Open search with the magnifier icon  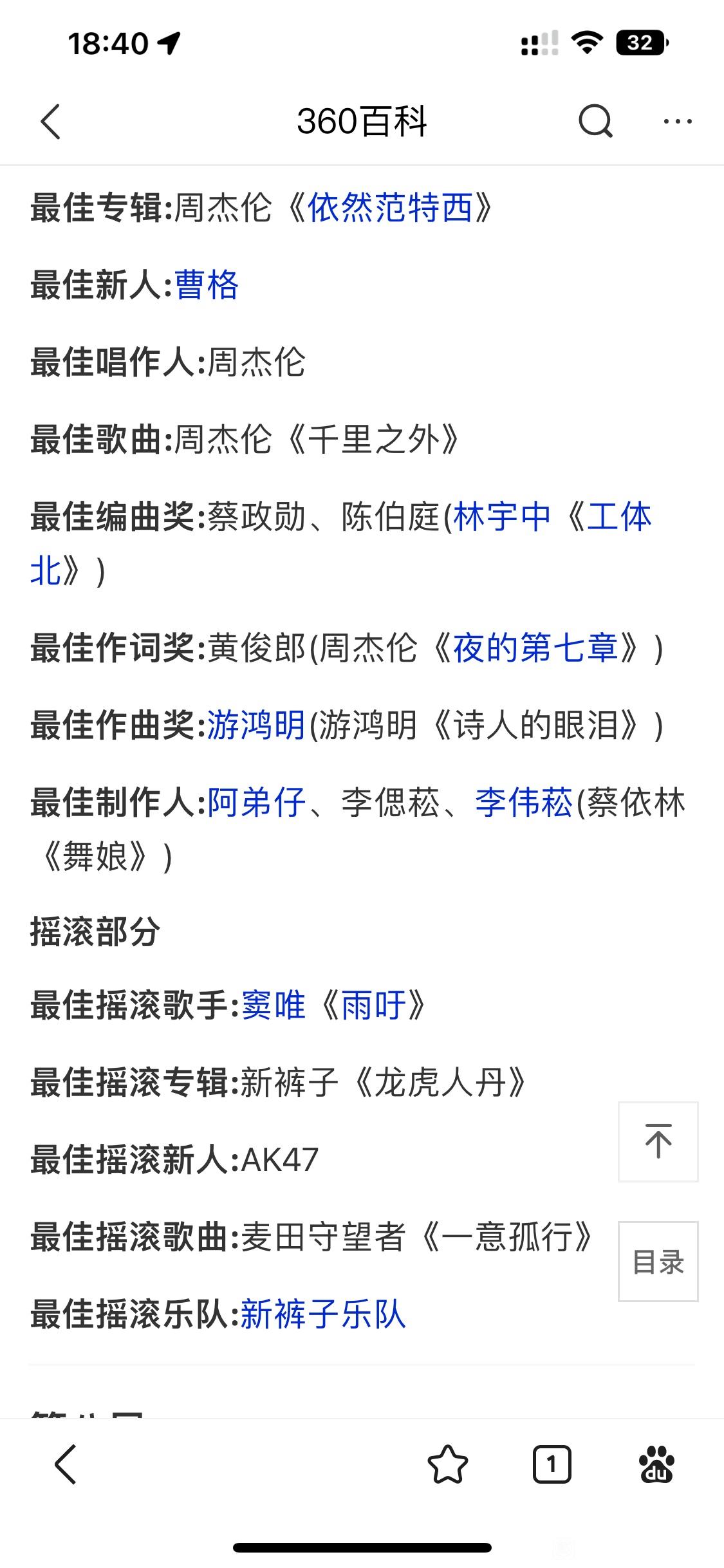(x=595, y=121)
